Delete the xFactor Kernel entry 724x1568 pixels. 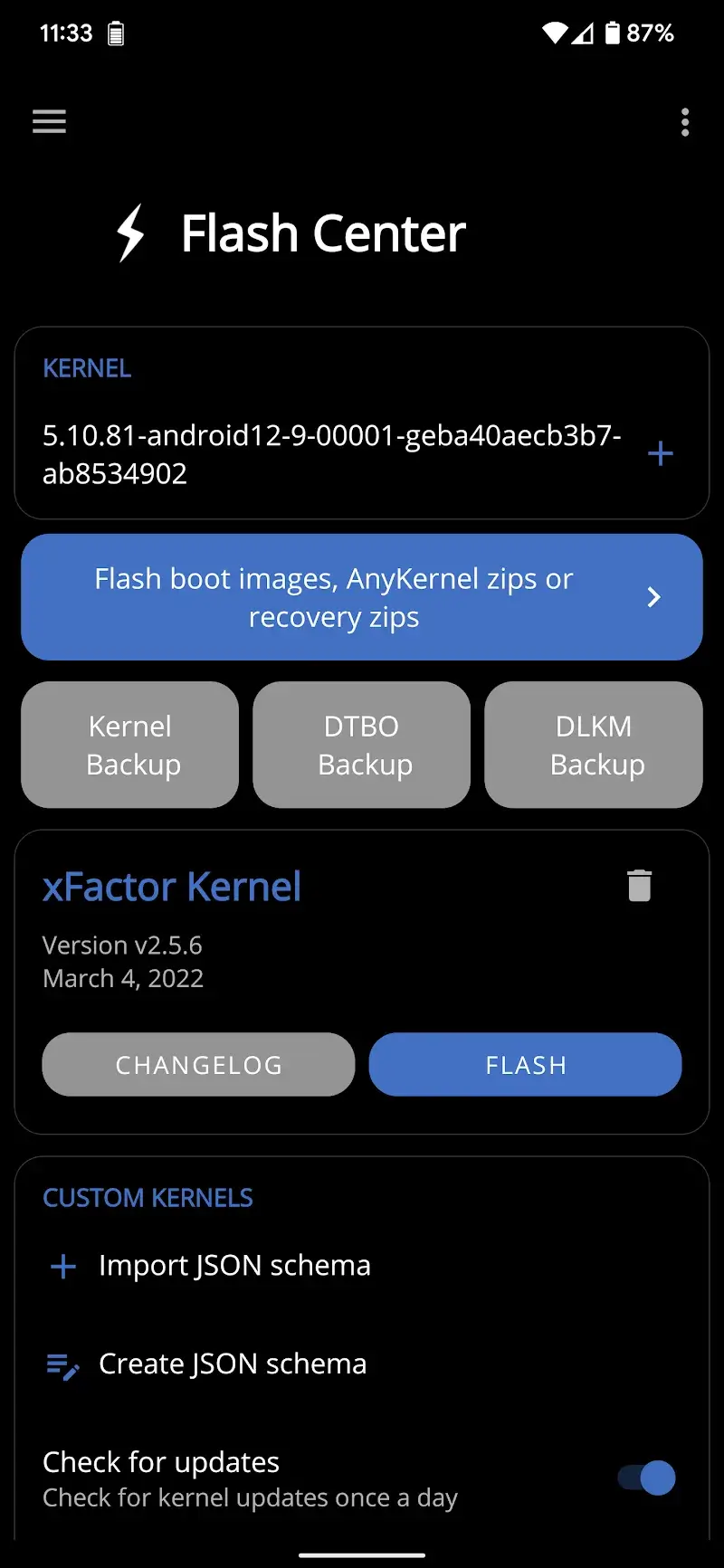639,886
